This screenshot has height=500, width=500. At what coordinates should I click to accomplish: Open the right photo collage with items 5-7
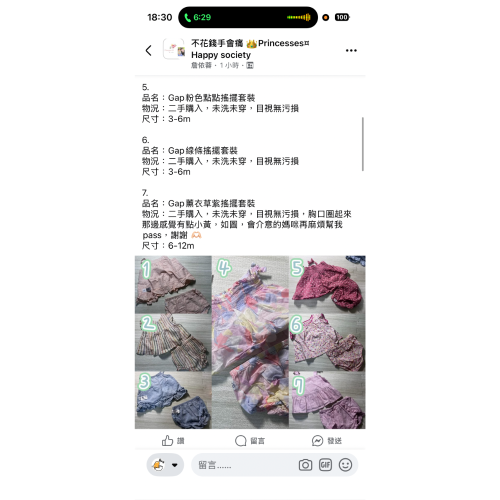coord(327,342)
